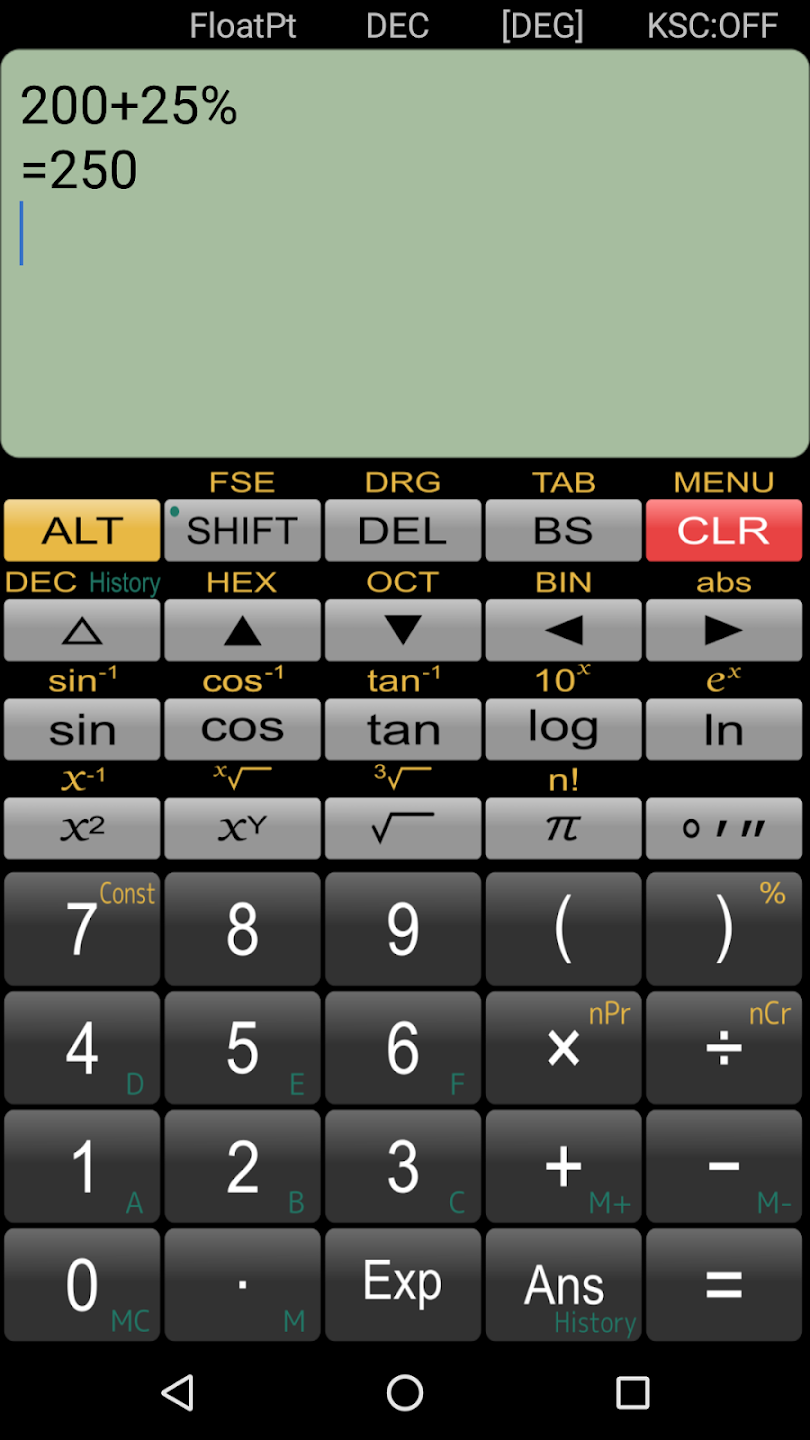Hit the BS backspace key
810x1440 pixels.
tap(563, 530)
